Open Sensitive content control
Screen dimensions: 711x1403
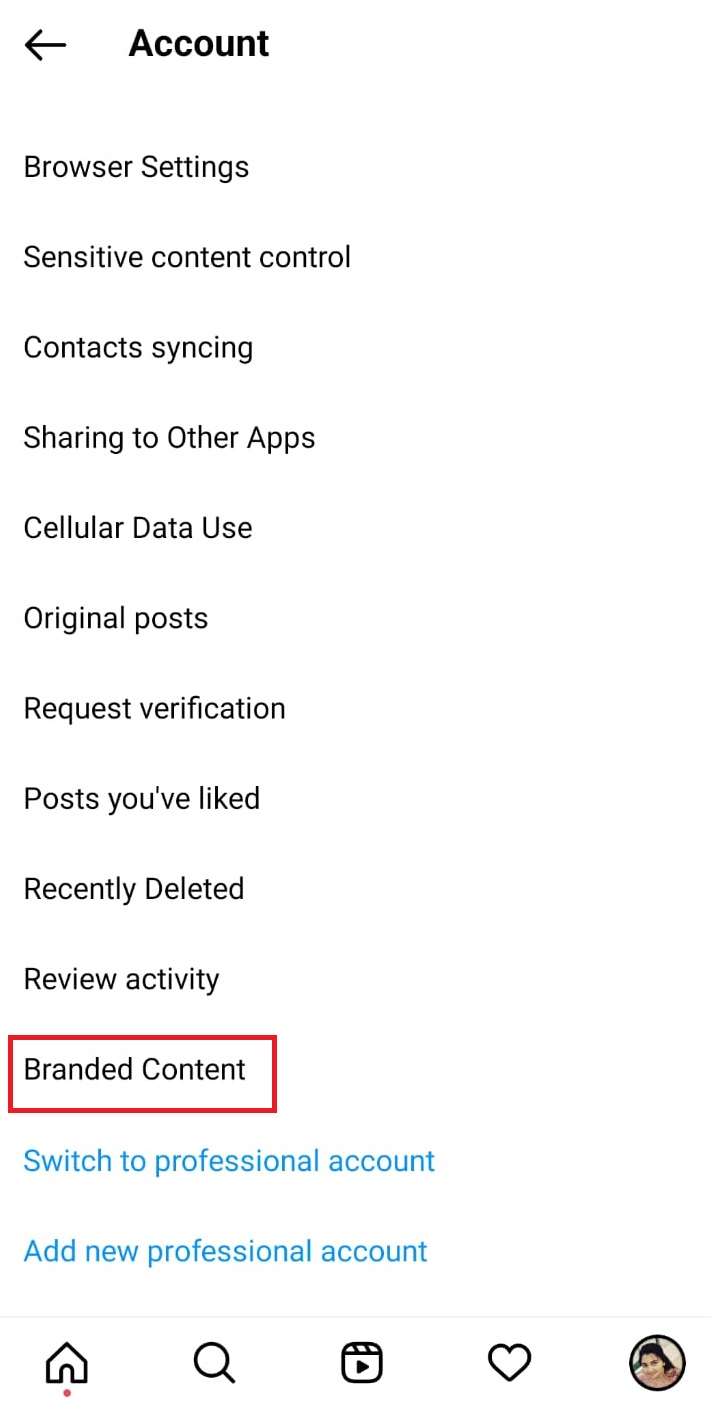tap(187, 257)
